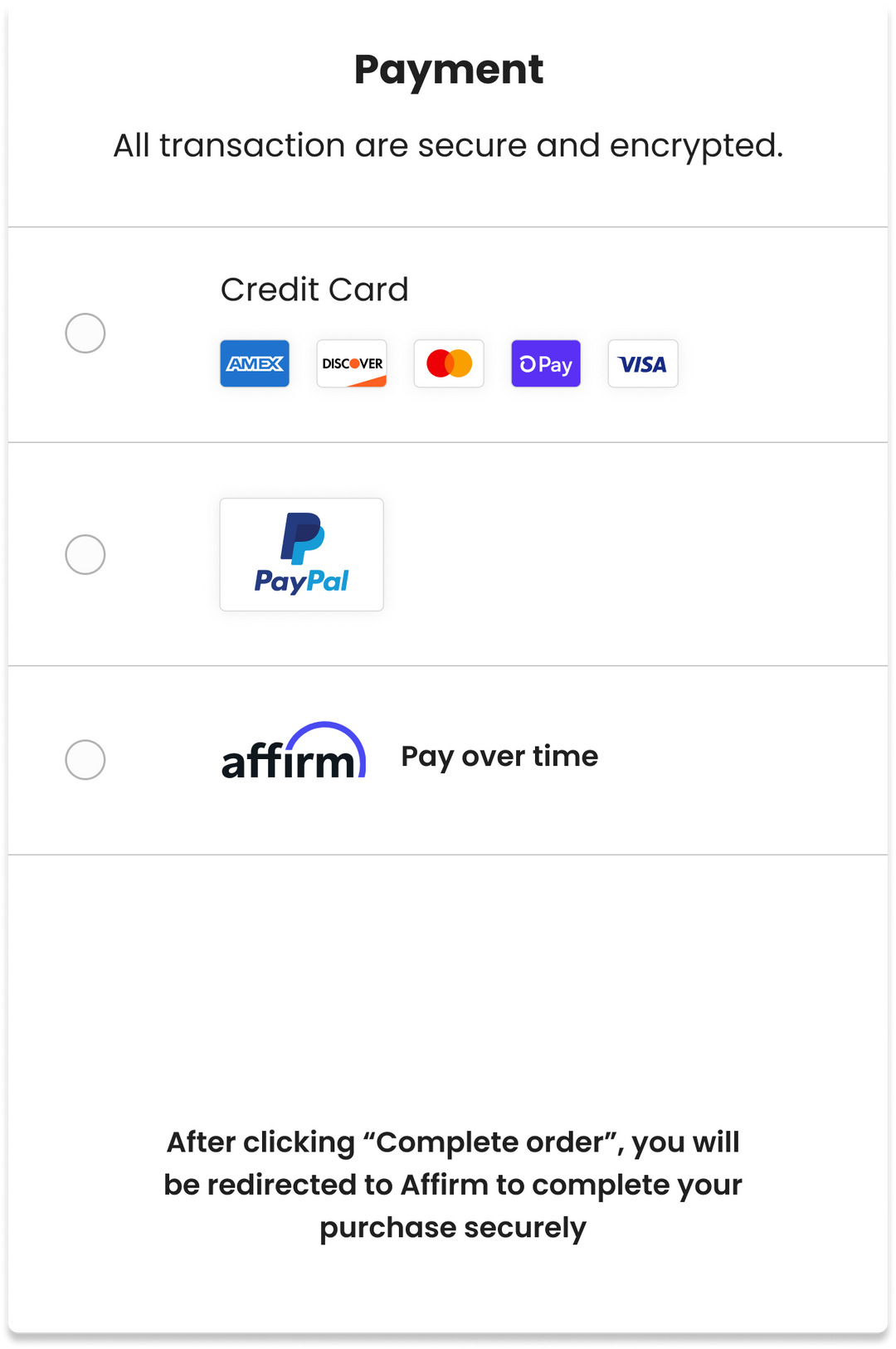The image size is (896, 1349).
Task: Select Affirm Pay over time option
Action: pos(85,759)
